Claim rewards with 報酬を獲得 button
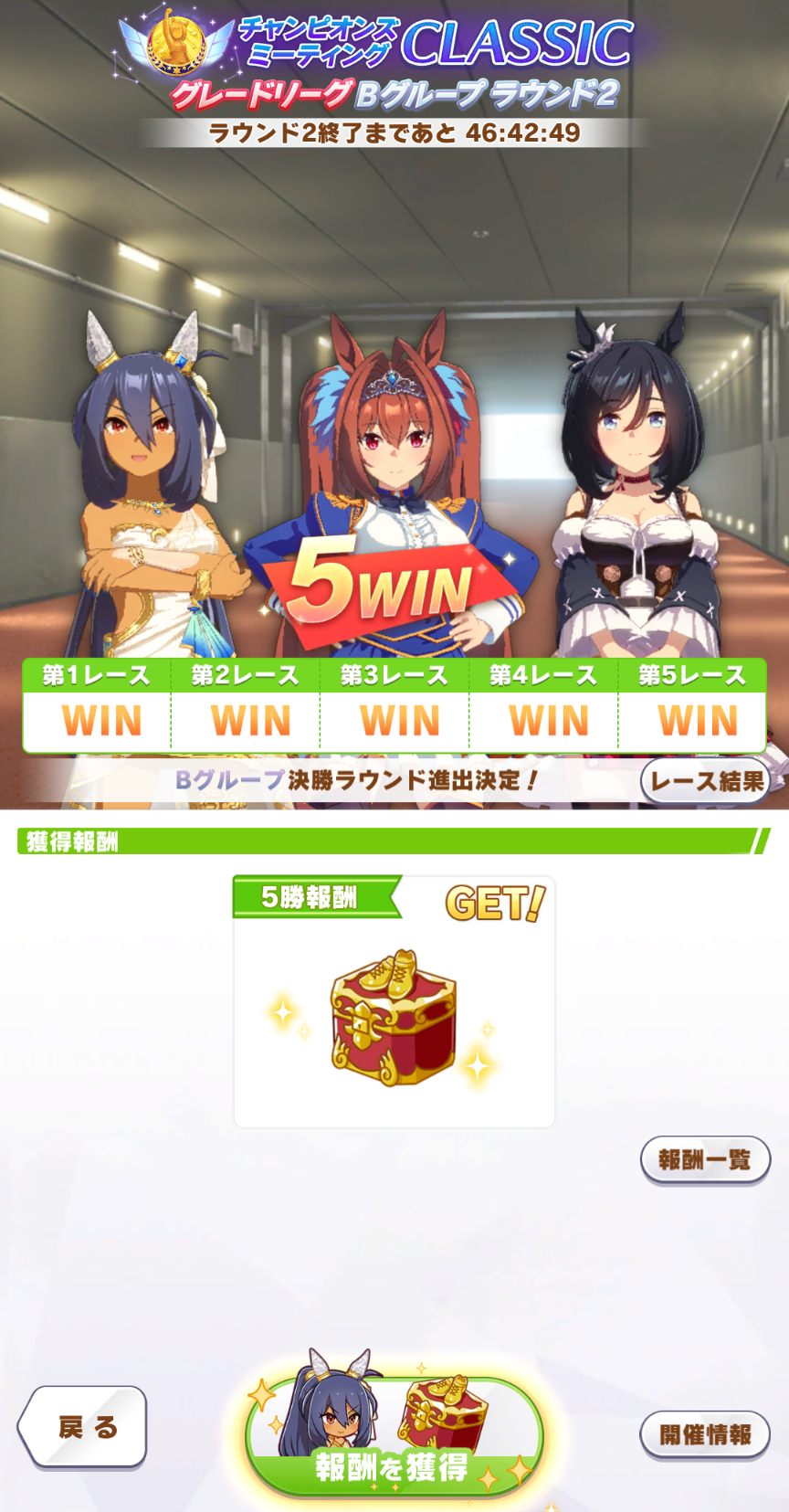Viewport: 789px width, 1512px height. pyautogui.click(x=394, y=1438)
